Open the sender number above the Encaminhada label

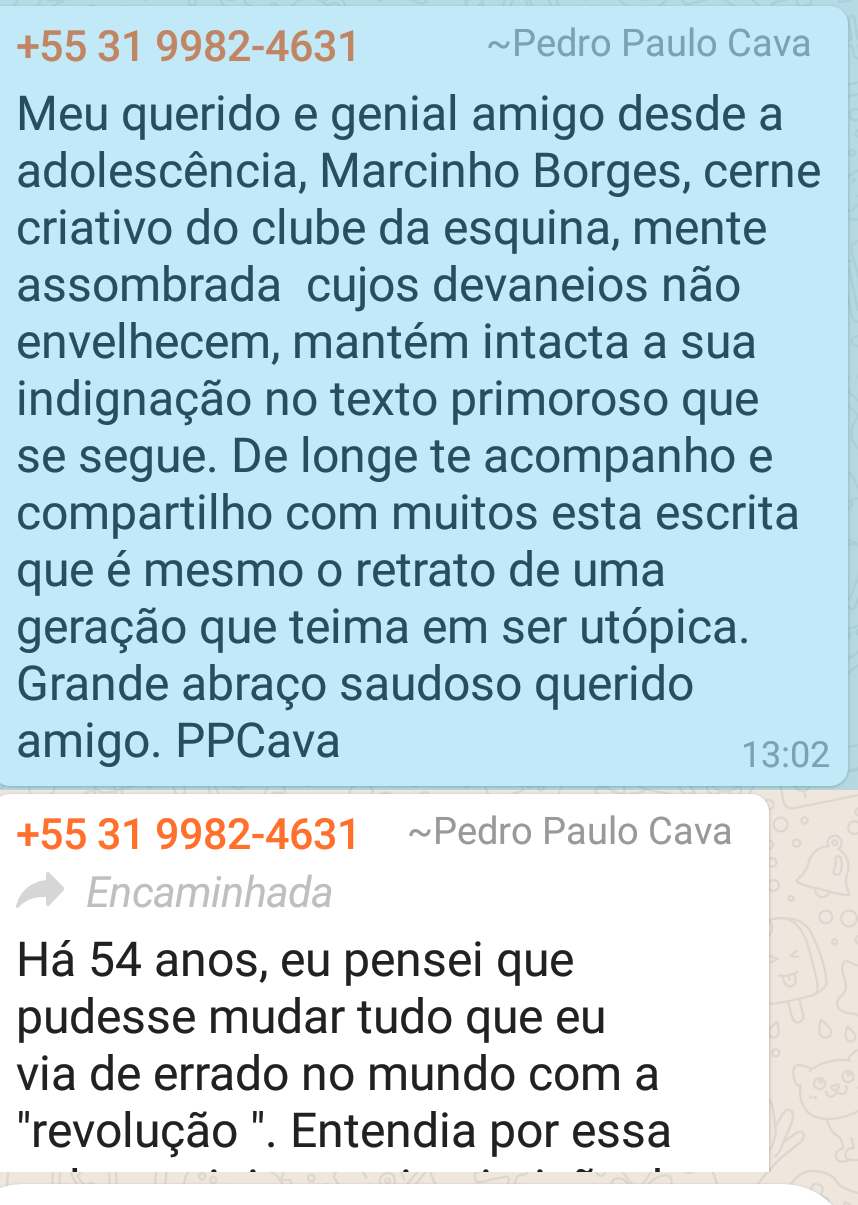(x=188, y=834)
